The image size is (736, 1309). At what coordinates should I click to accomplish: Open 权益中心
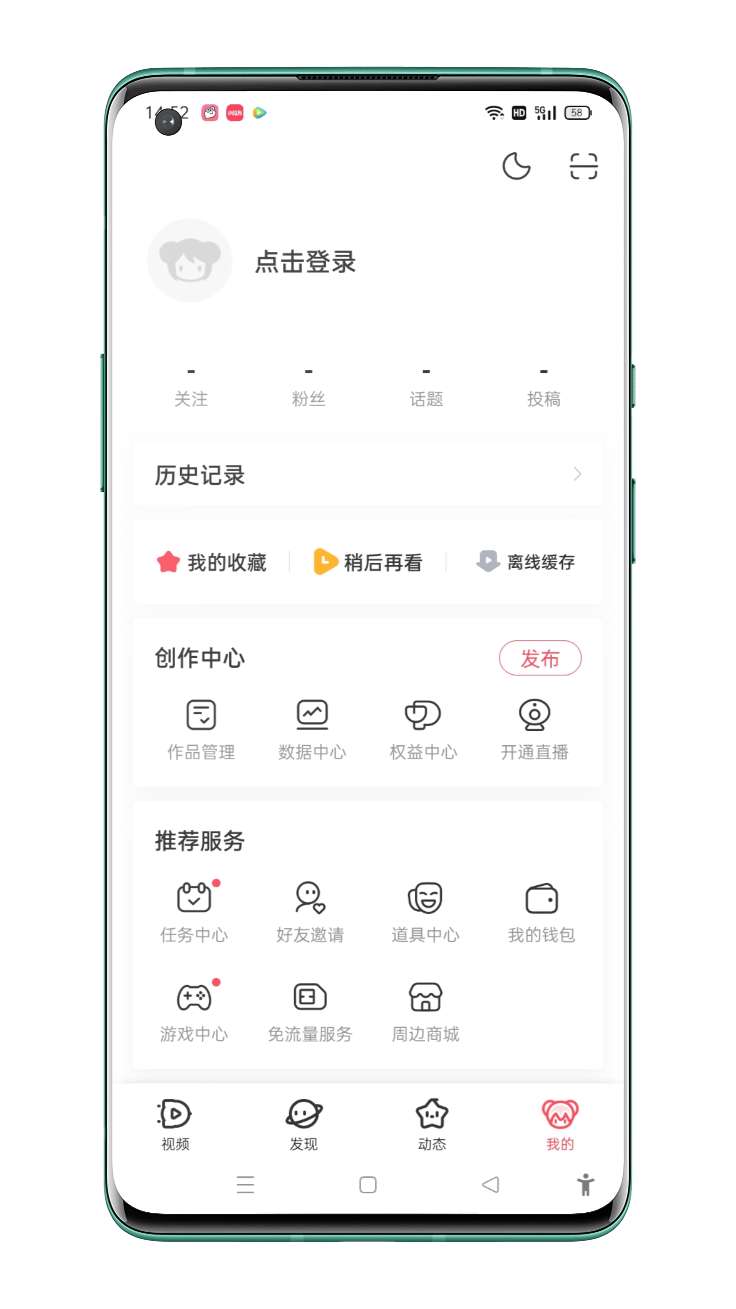423,730
